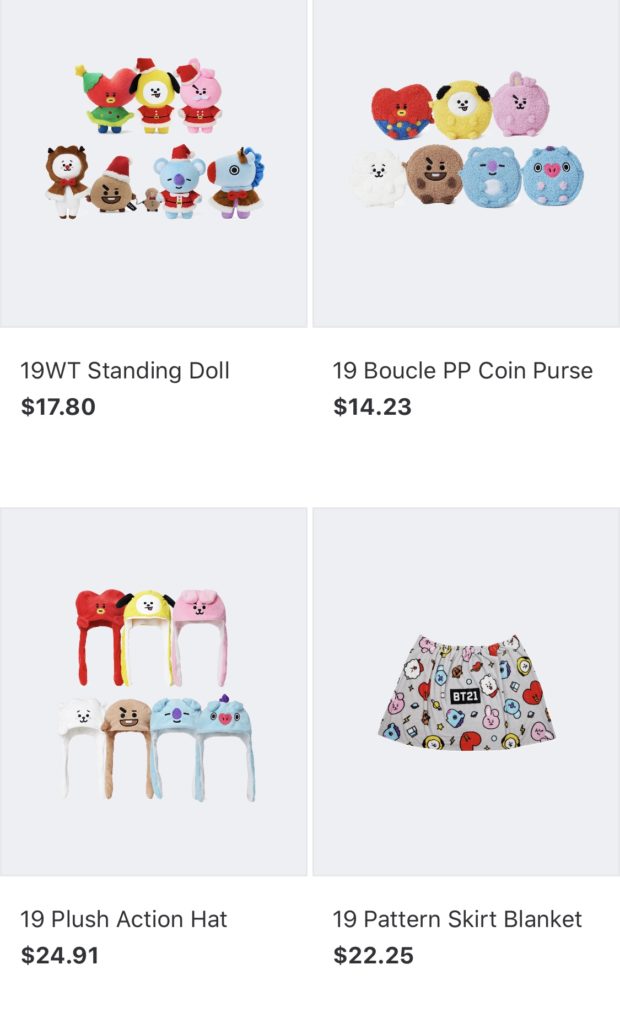The height and width of the screenshot is (1024, 620).
Task: Select the 19 Plush Action Hat product
Action: [154, 692]
